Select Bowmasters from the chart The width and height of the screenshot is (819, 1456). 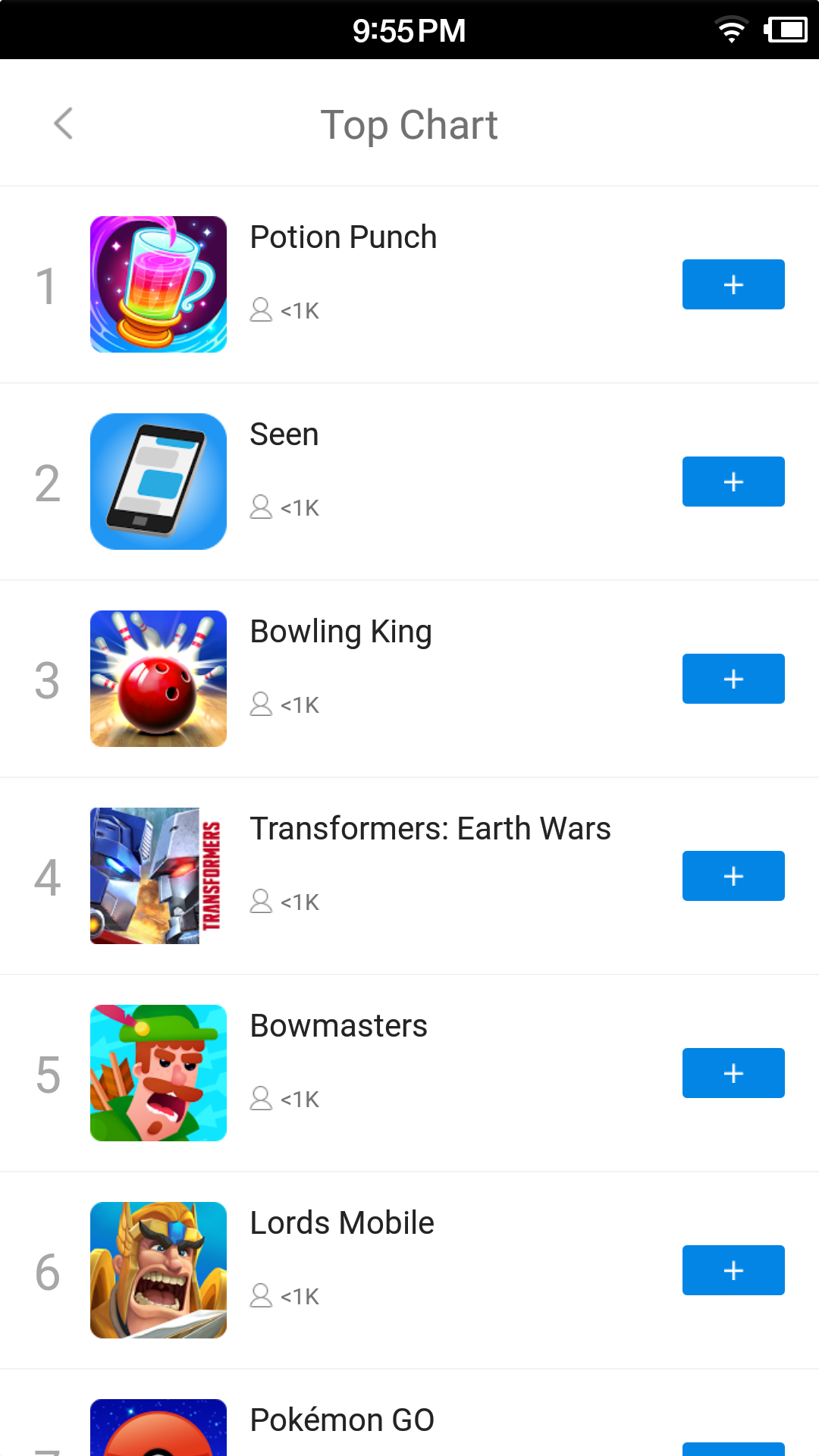point(338,1027)
